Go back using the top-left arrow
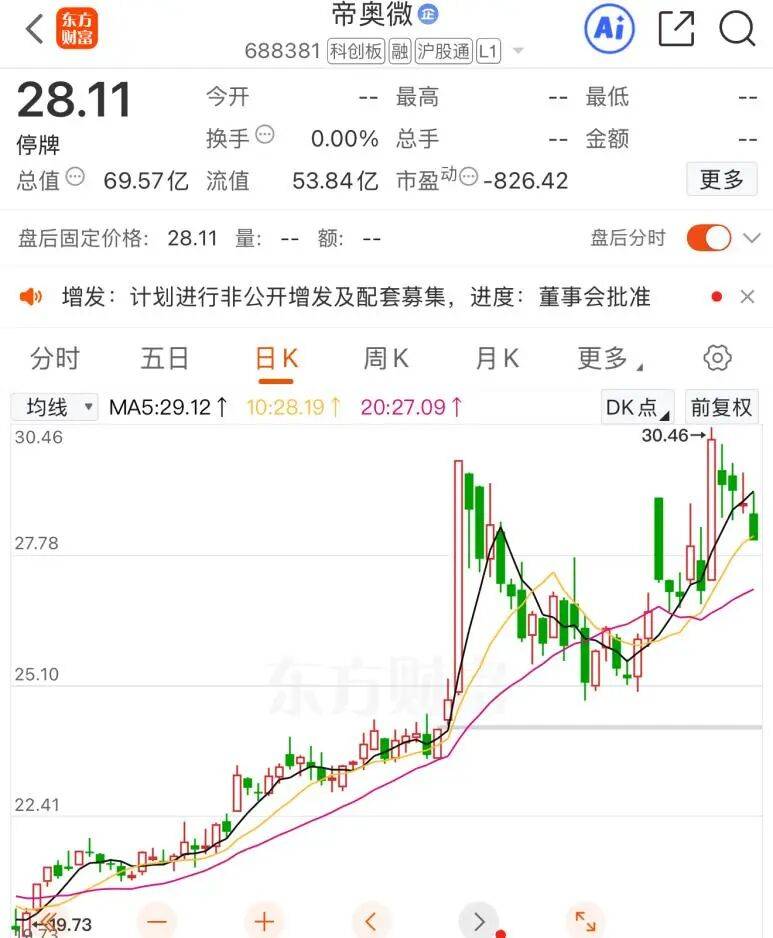Image resolution: width=773 pixels, height=938 pixels. pyautogui.click(x=34, y=29)
